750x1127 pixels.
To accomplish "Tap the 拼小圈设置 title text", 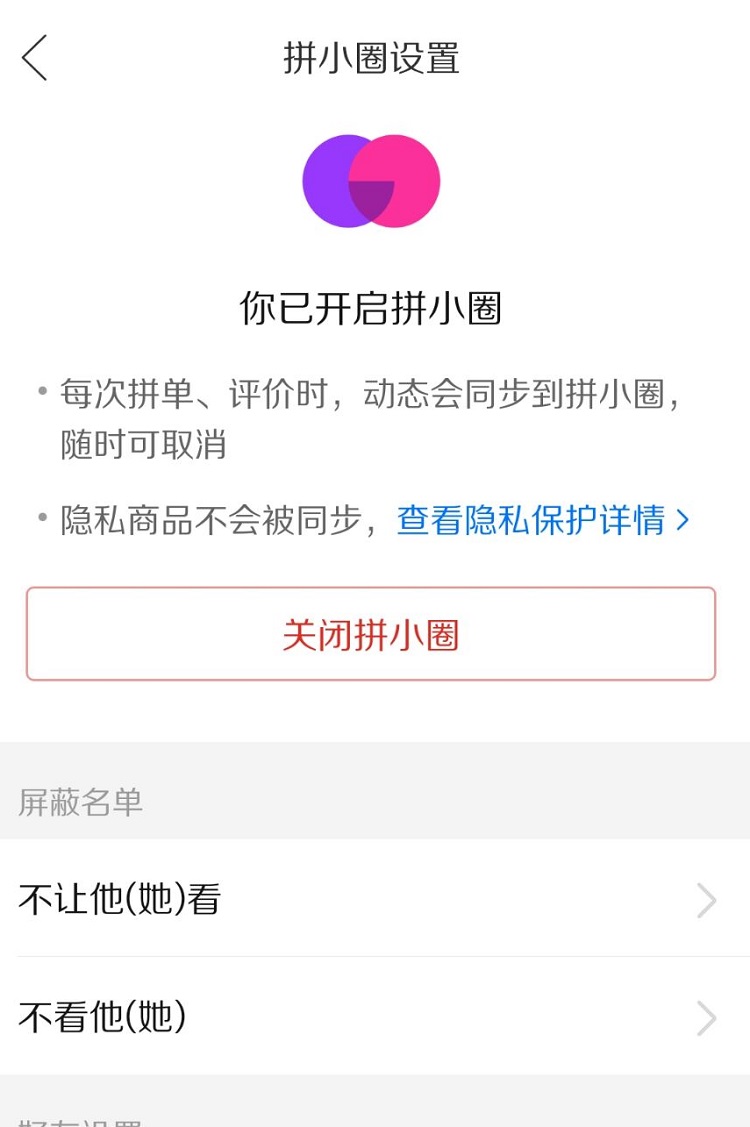I will [372, 58].
